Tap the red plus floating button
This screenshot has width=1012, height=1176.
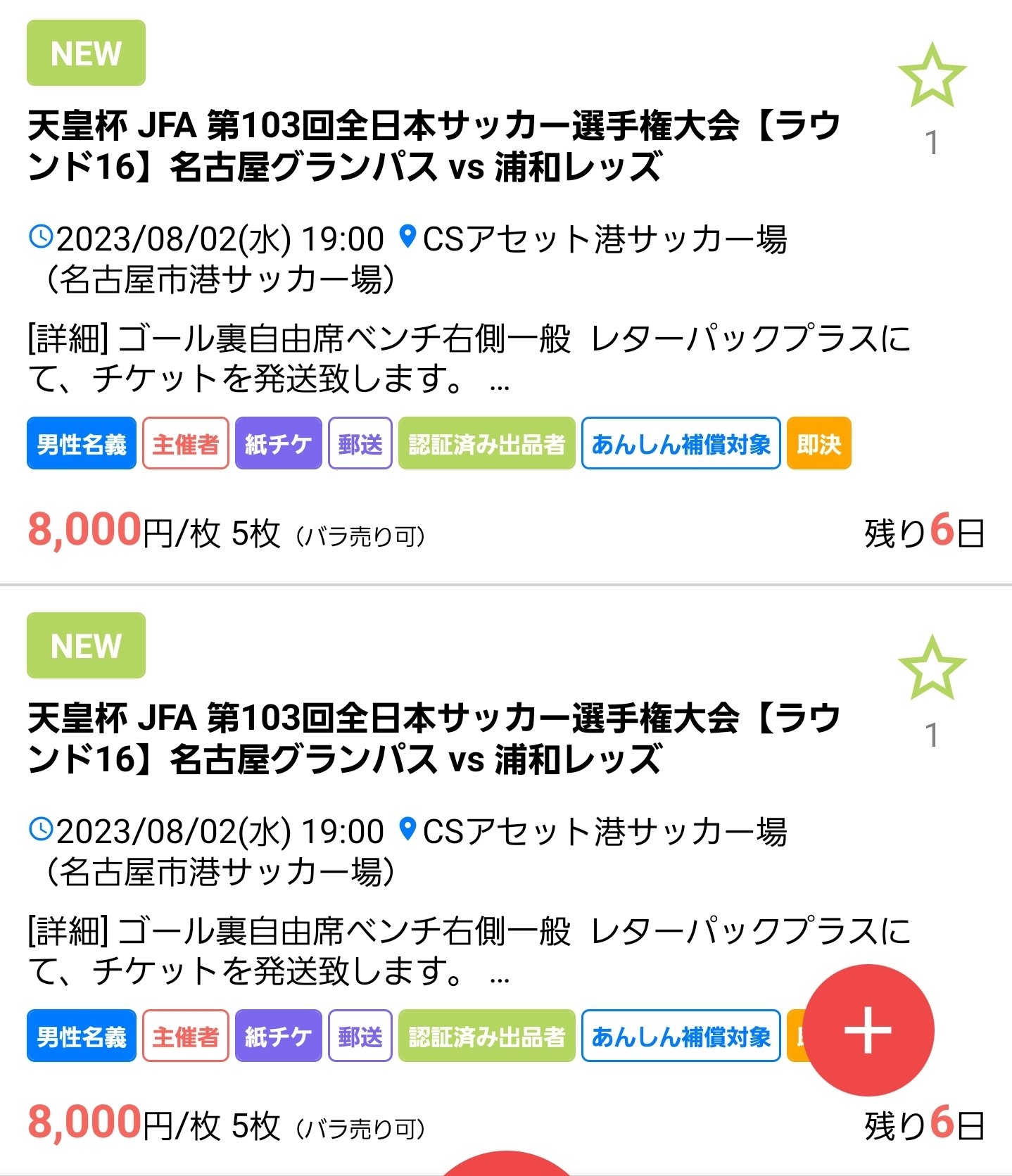(x=868, y=1029)
